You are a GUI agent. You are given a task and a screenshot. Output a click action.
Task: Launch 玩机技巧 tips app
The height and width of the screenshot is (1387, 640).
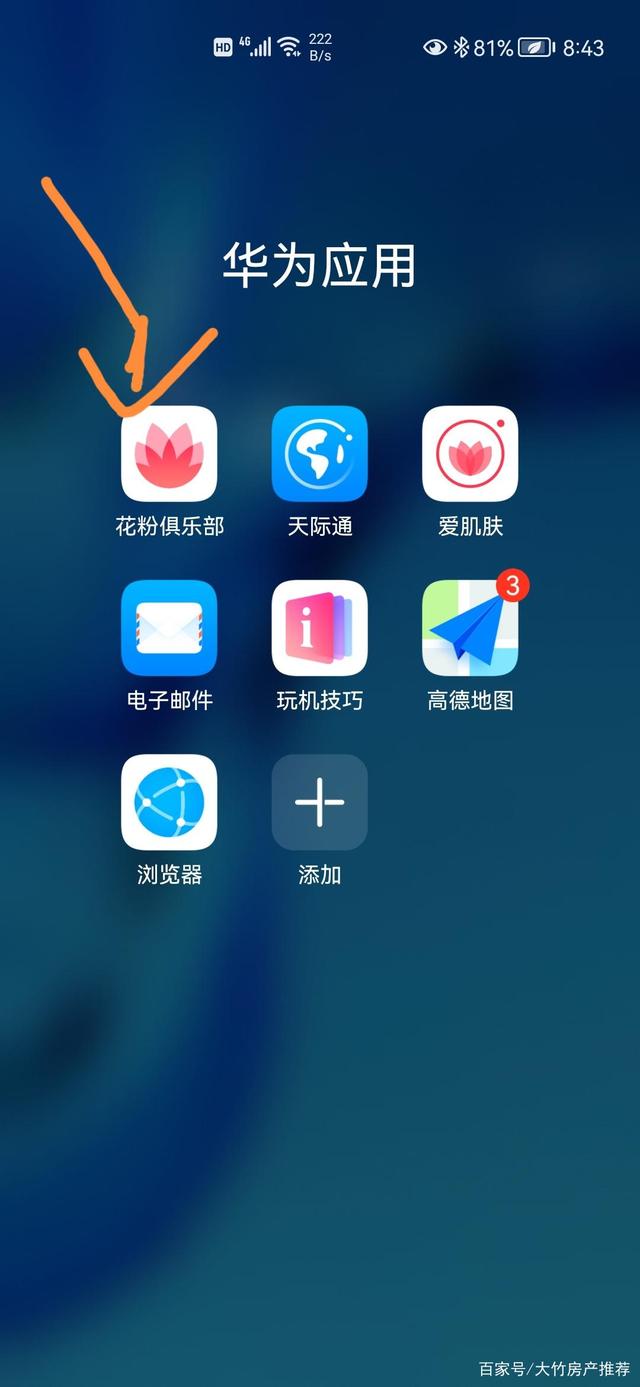tap(320, 628)
